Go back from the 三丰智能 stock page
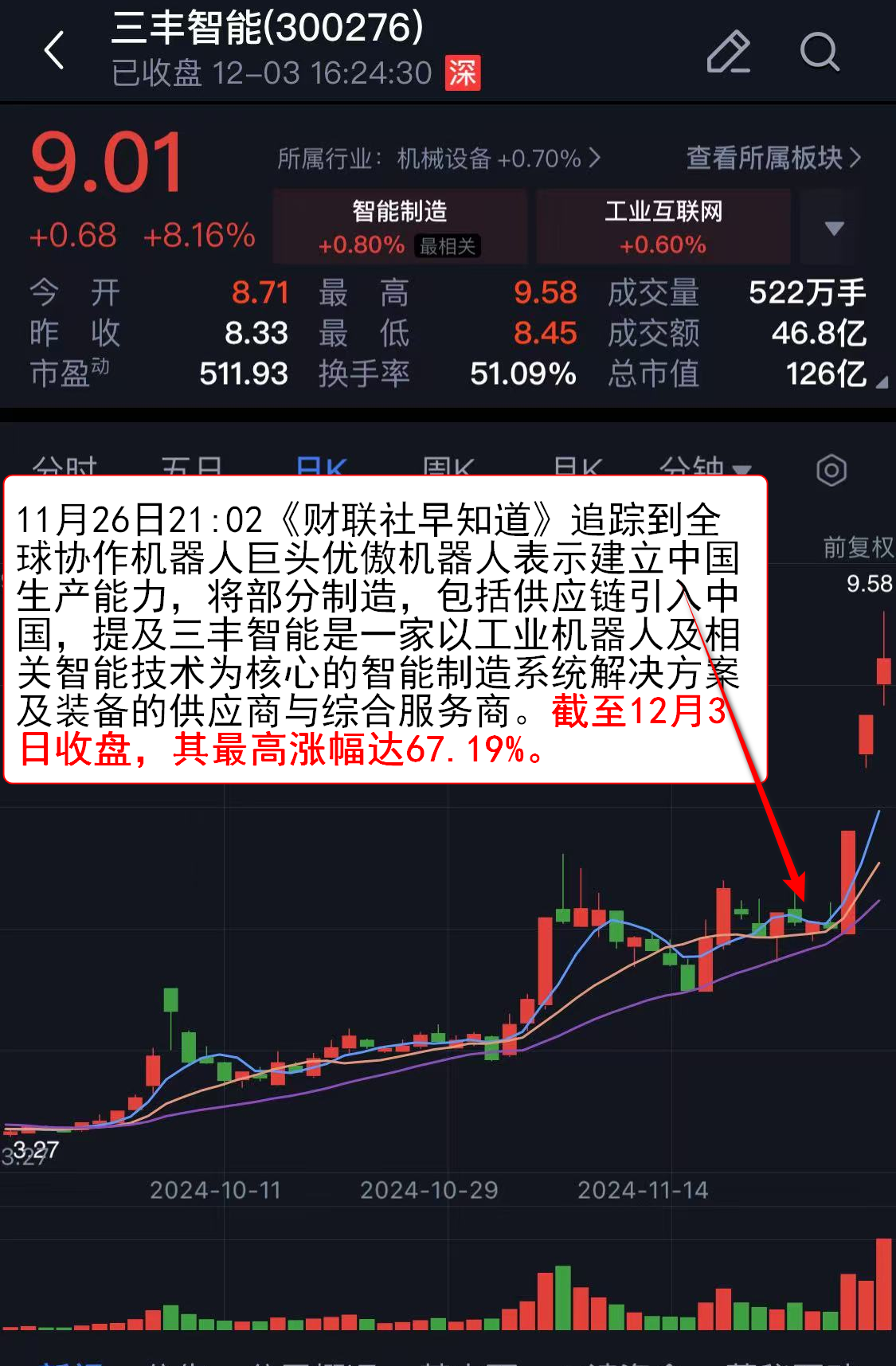The width and height of the screenshot is (896, 1366). [x=54, y=52]
